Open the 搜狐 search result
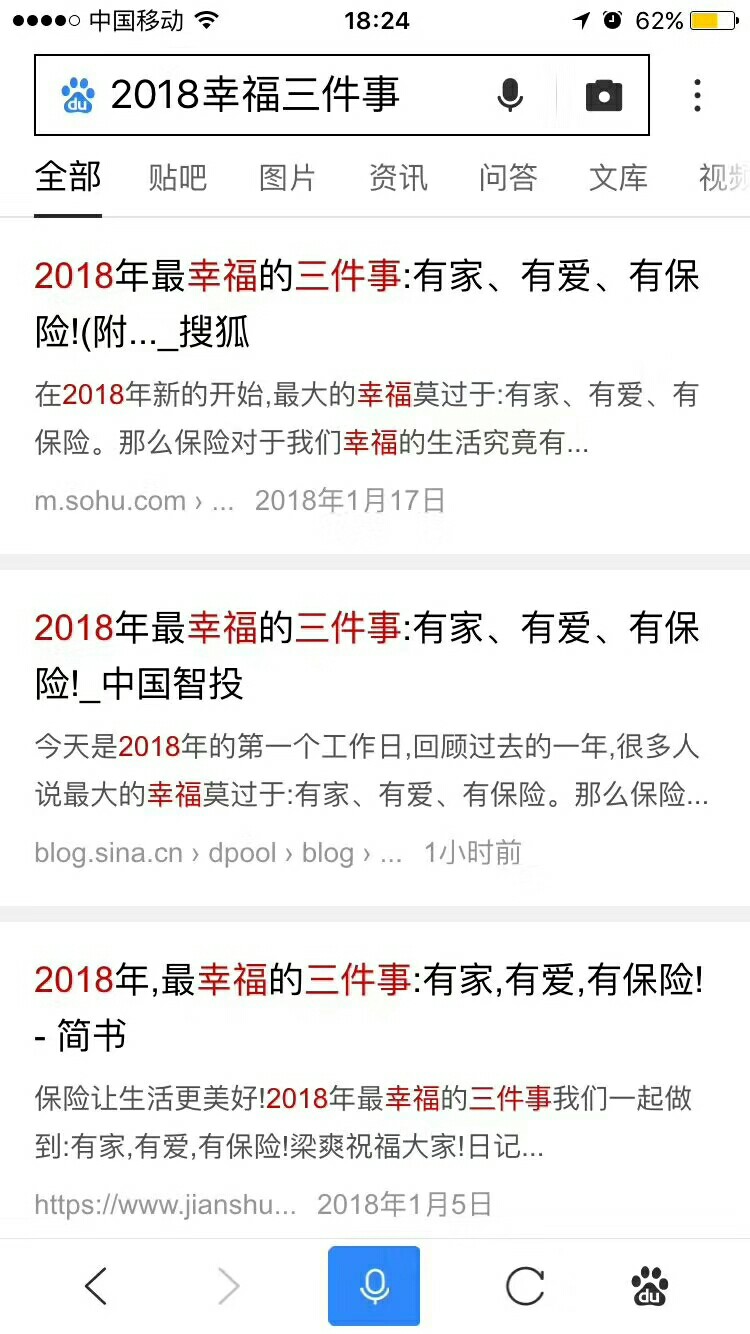The image size is (750, 1334). pos(367,304)
